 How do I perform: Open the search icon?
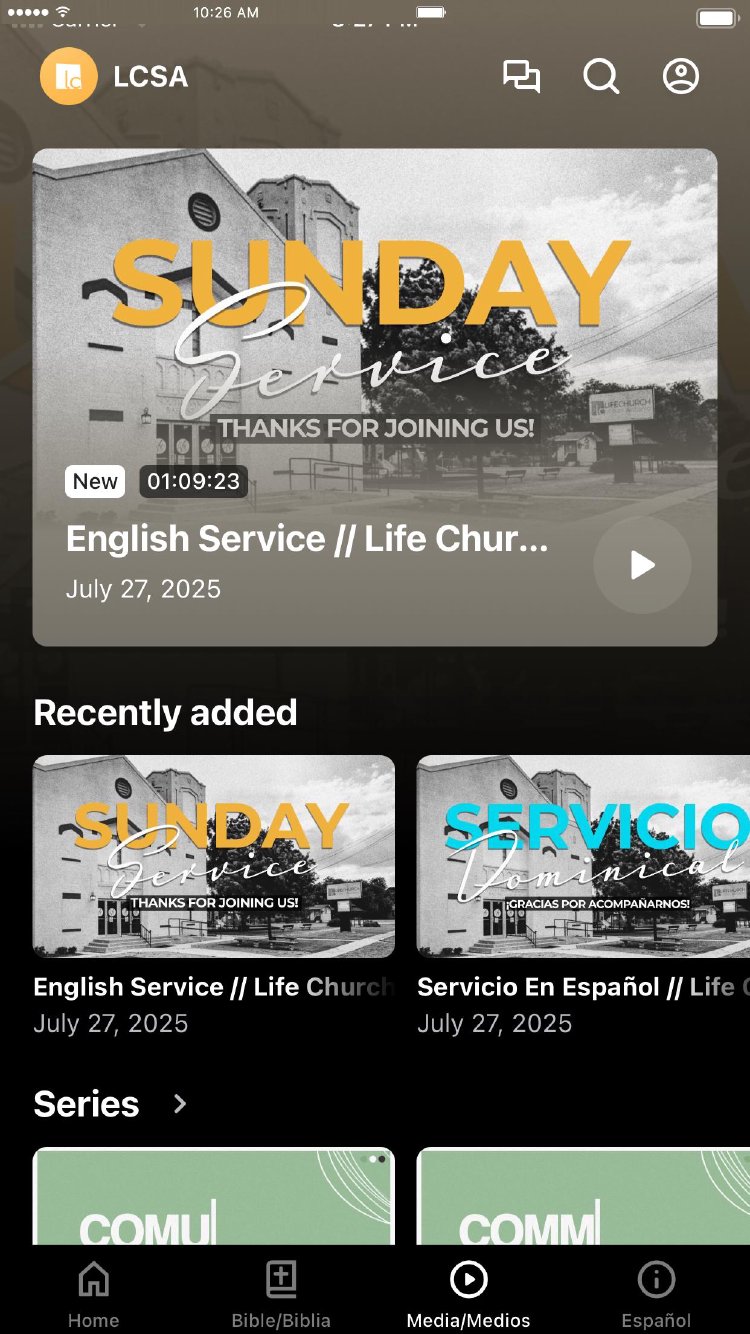tap(601, 77)
